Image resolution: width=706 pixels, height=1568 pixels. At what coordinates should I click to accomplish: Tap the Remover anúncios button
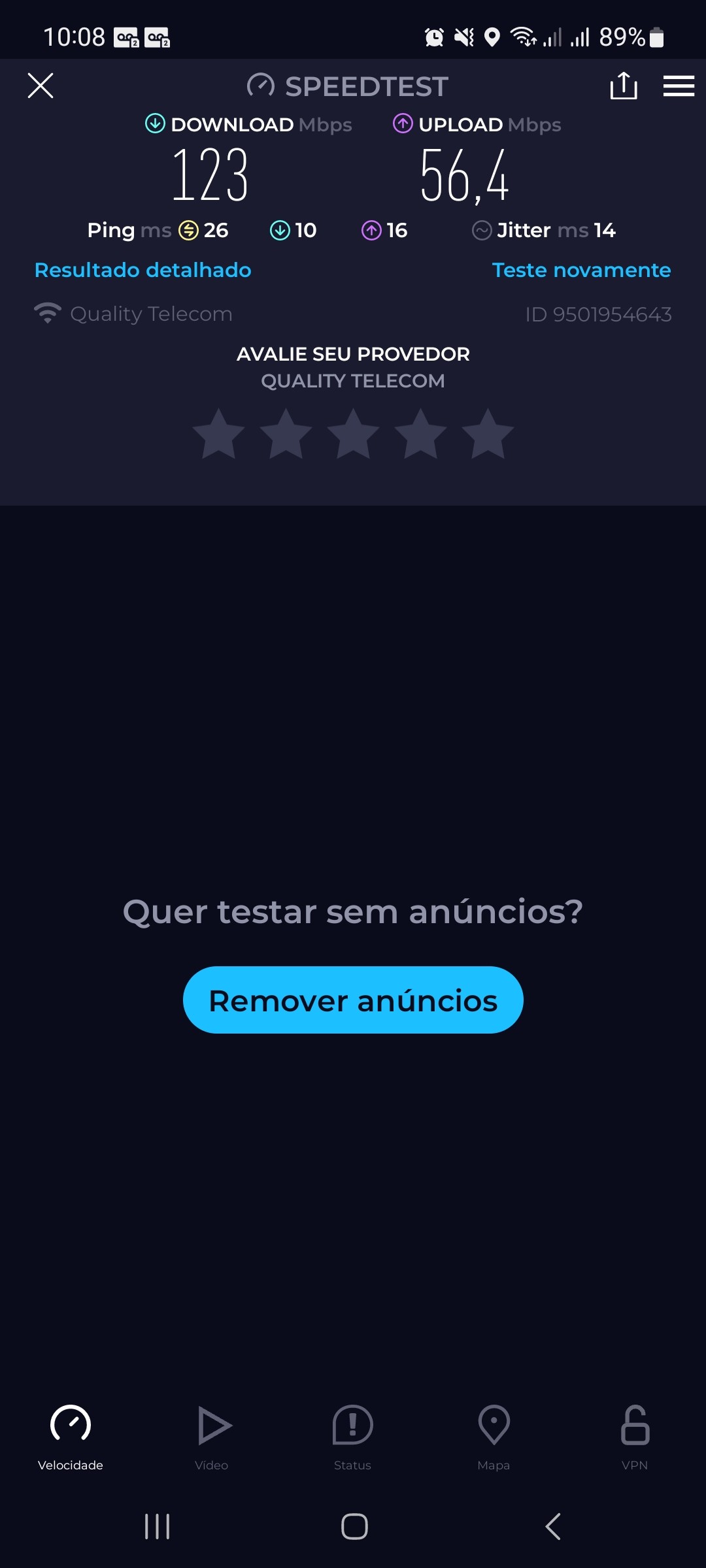353,1000
